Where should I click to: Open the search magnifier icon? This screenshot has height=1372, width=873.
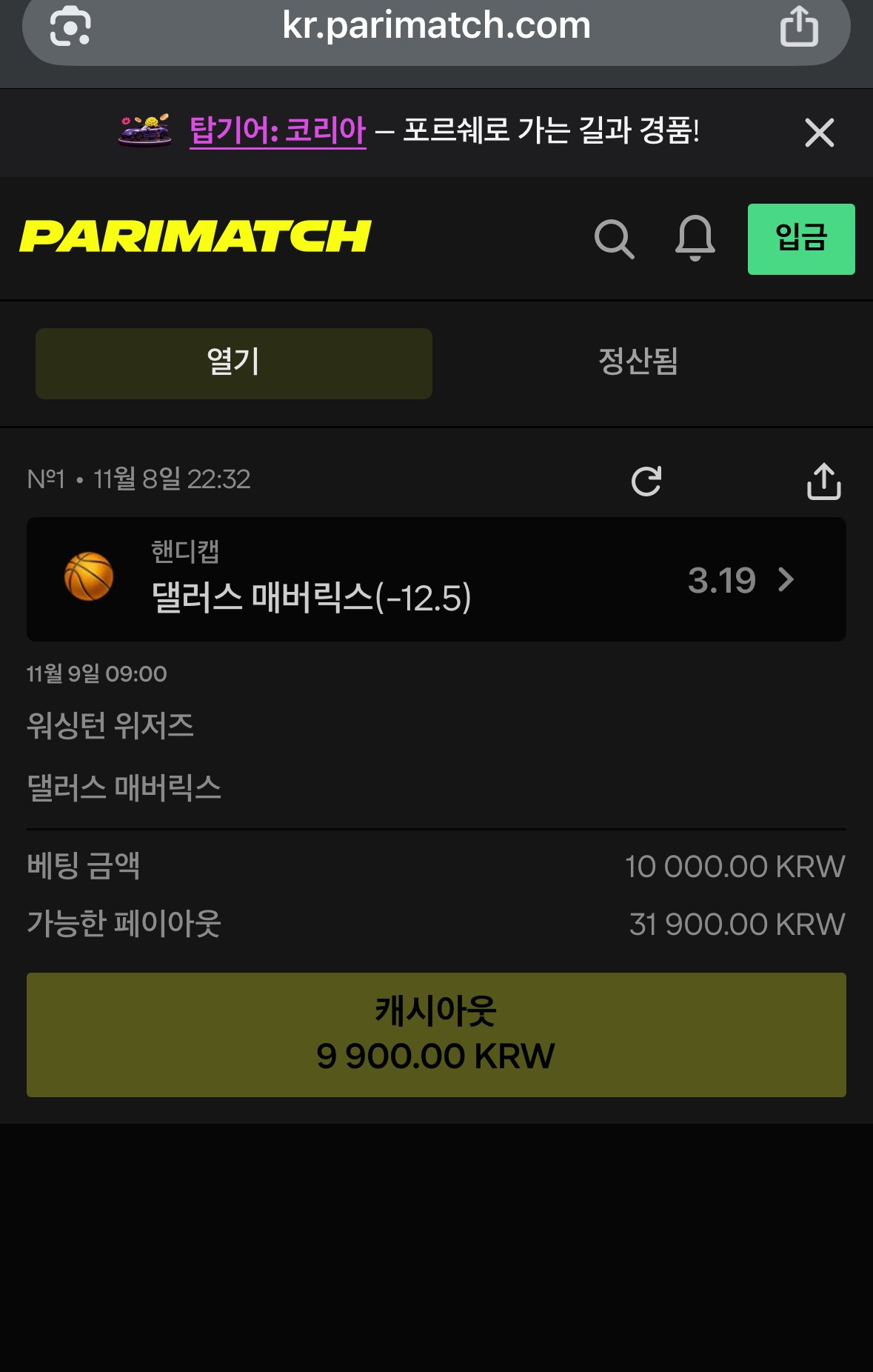pyautogui.click(x=614, y=239)
